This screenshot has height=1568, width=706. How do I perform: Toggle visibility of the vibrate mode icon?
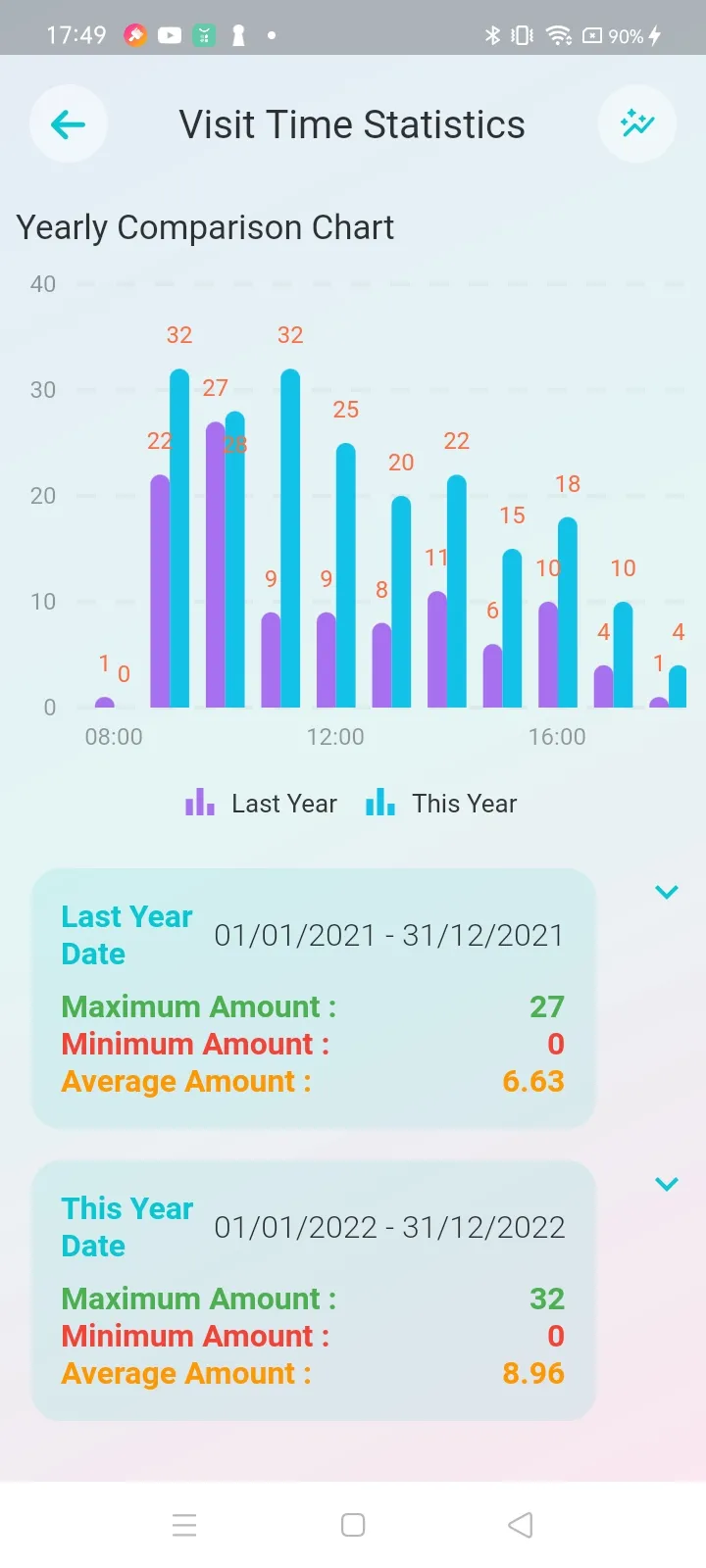pyautogui.click(x=520, y=33)
